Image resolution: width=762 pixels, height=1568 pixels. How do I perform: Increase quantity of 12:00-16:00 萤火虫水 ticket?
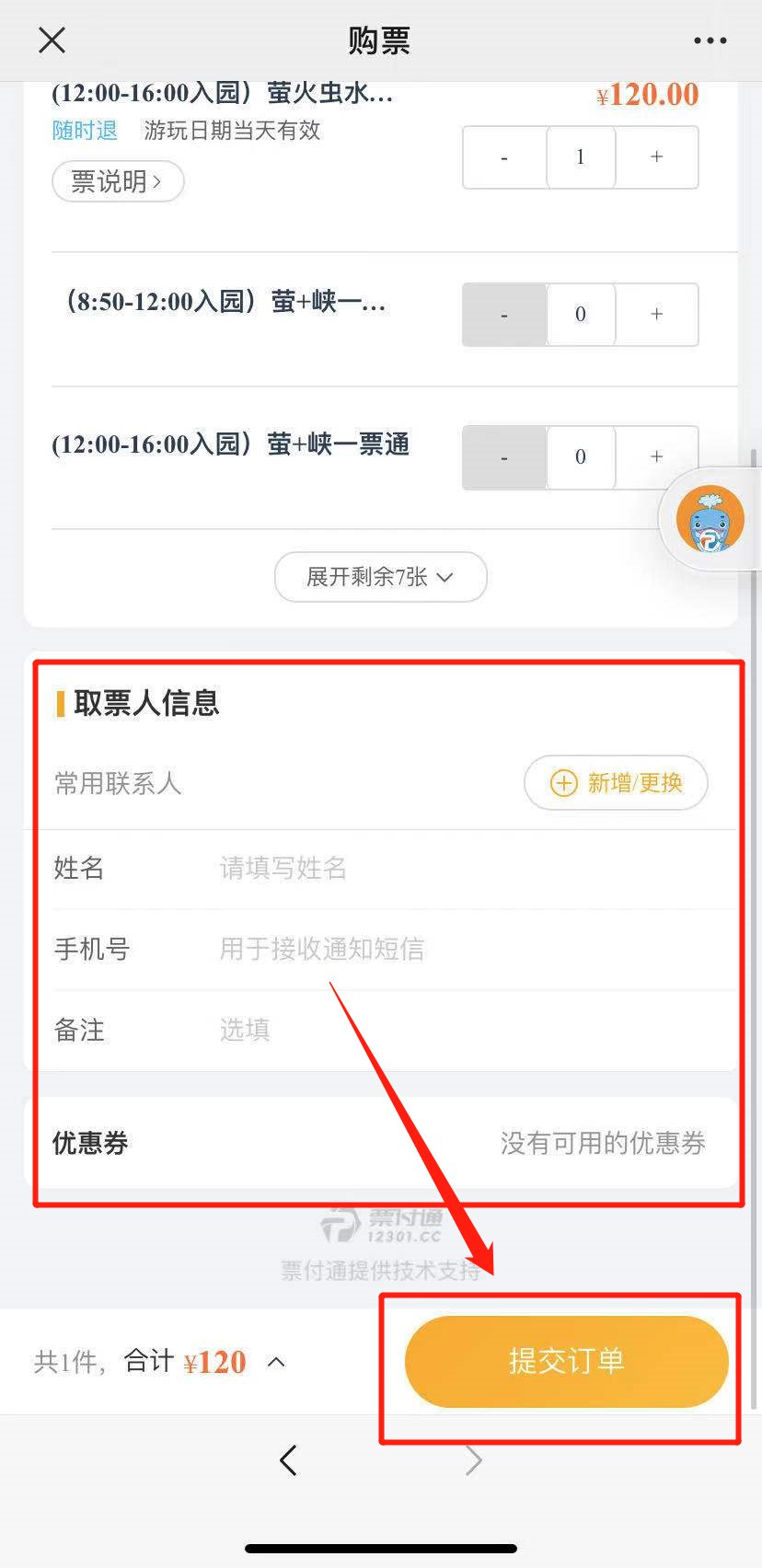tap(656, 157)
